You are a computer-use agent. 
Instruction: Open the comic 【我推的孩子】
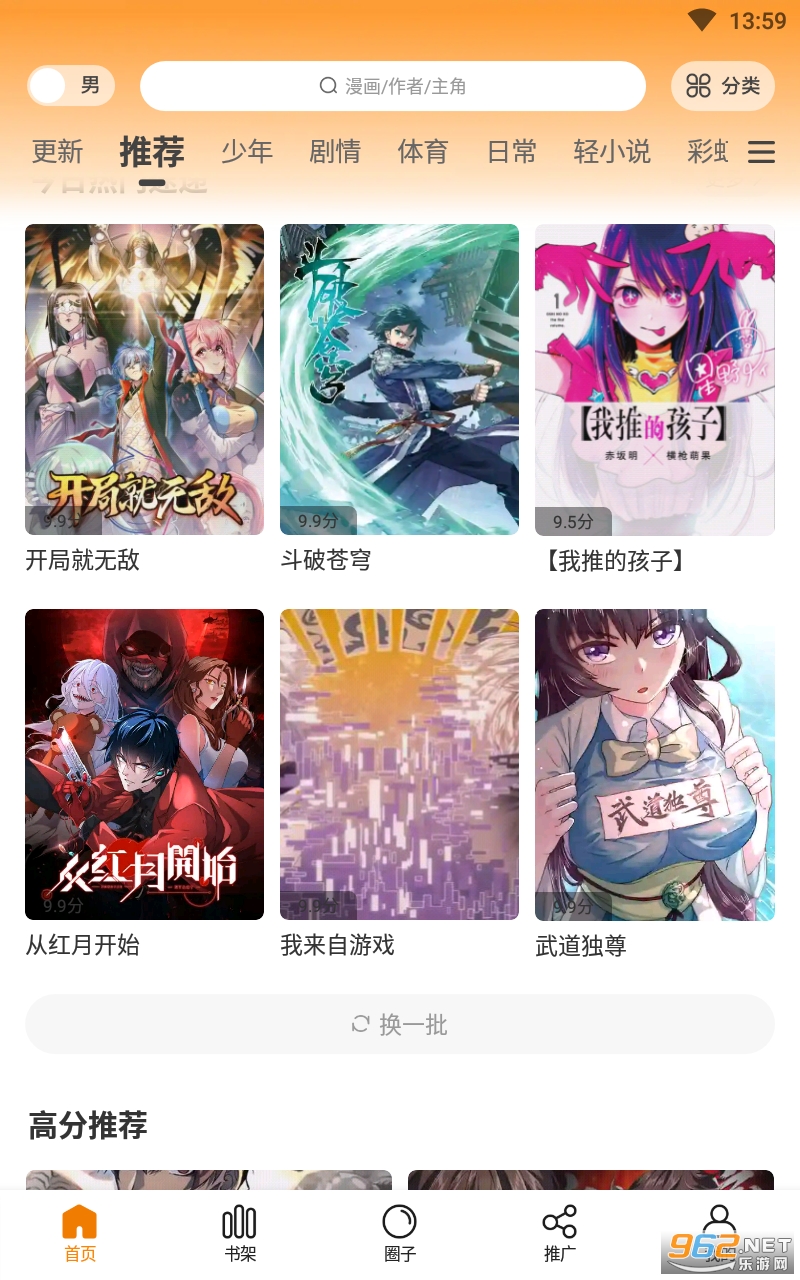[655, 380]
